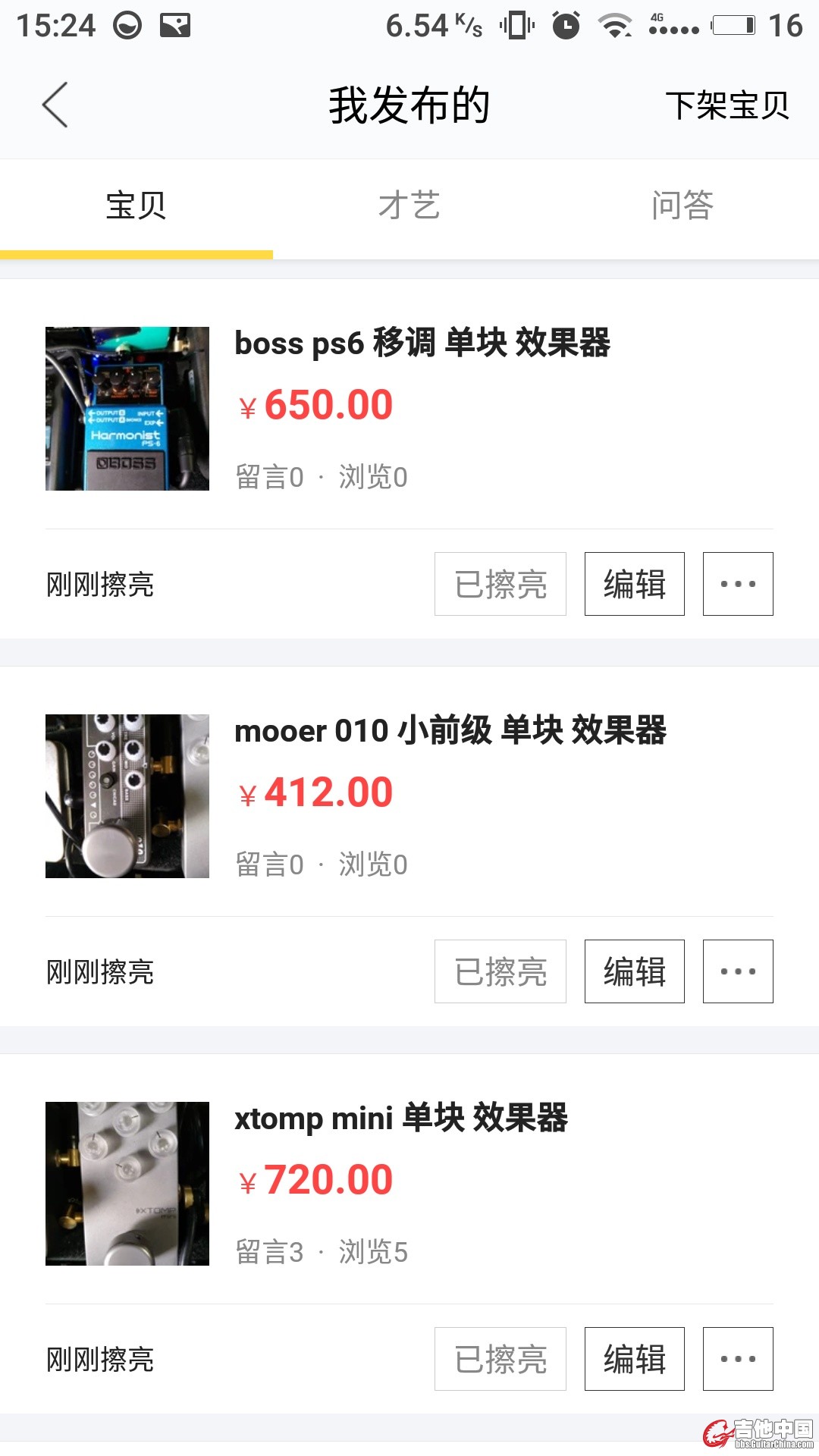Tap 已擦亮 for xtomp mini listing
Viewport: 819px width, 1456px height.
point(500,1359)
